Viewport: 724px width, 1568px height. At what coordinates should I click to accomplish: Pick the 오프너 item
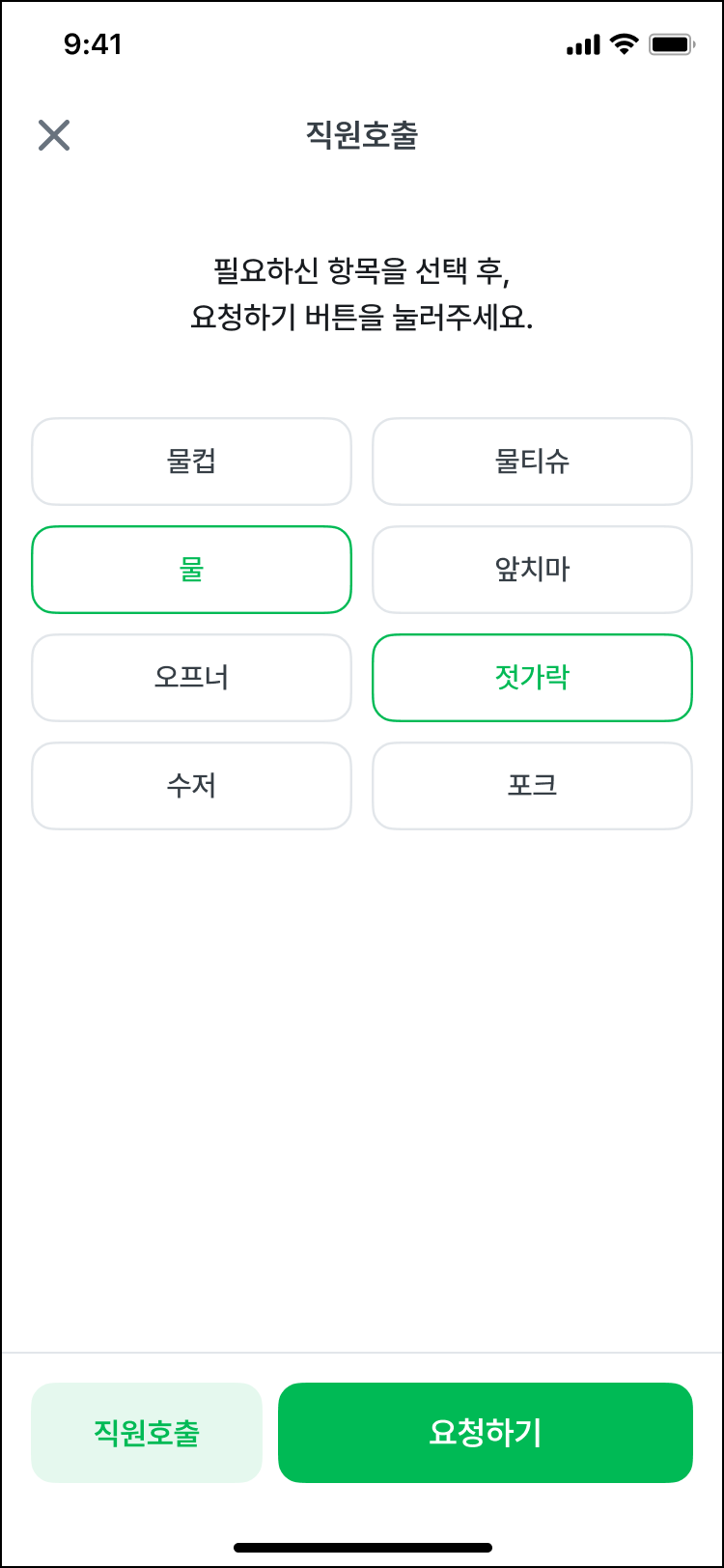tap(191, 678)
